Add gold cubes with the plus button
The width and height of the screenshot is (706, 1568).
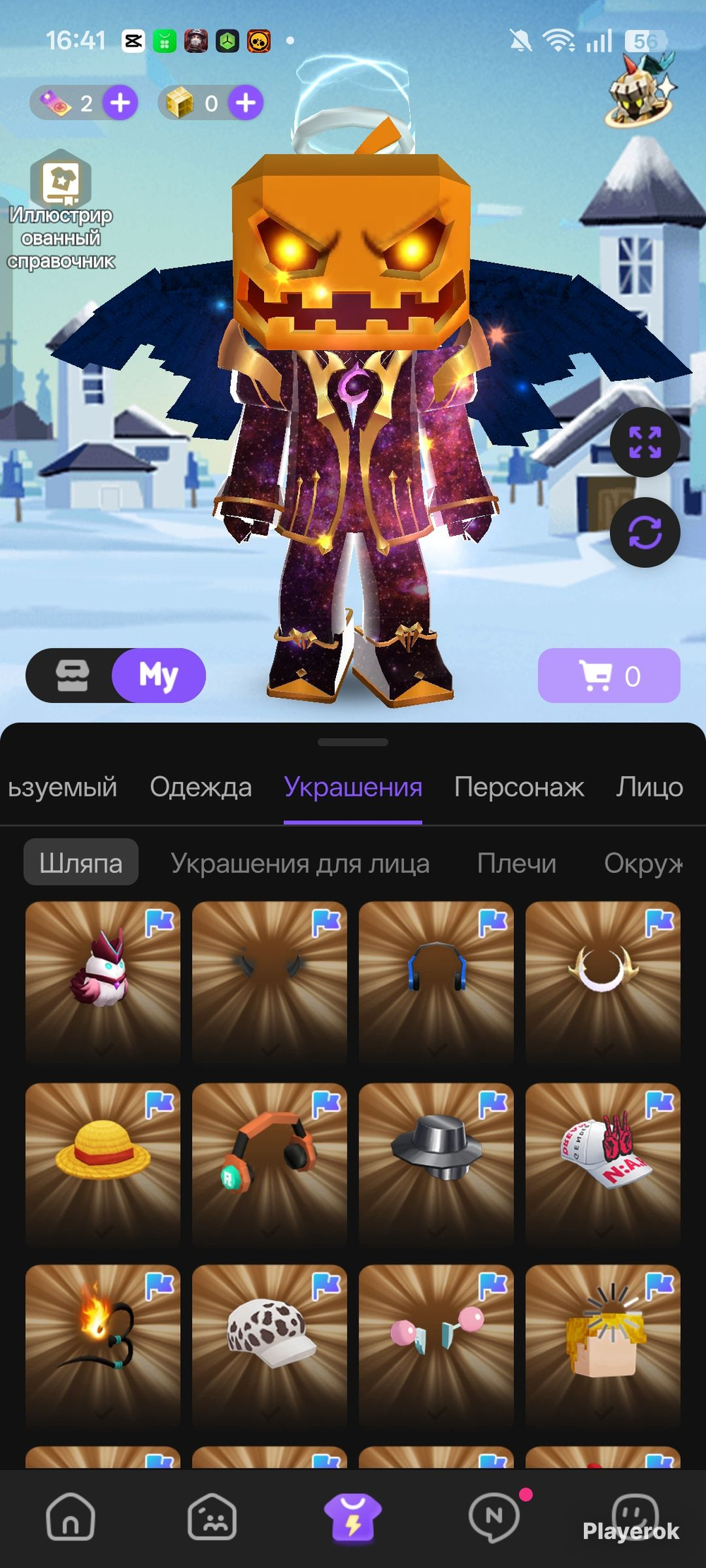pos(246,103)
